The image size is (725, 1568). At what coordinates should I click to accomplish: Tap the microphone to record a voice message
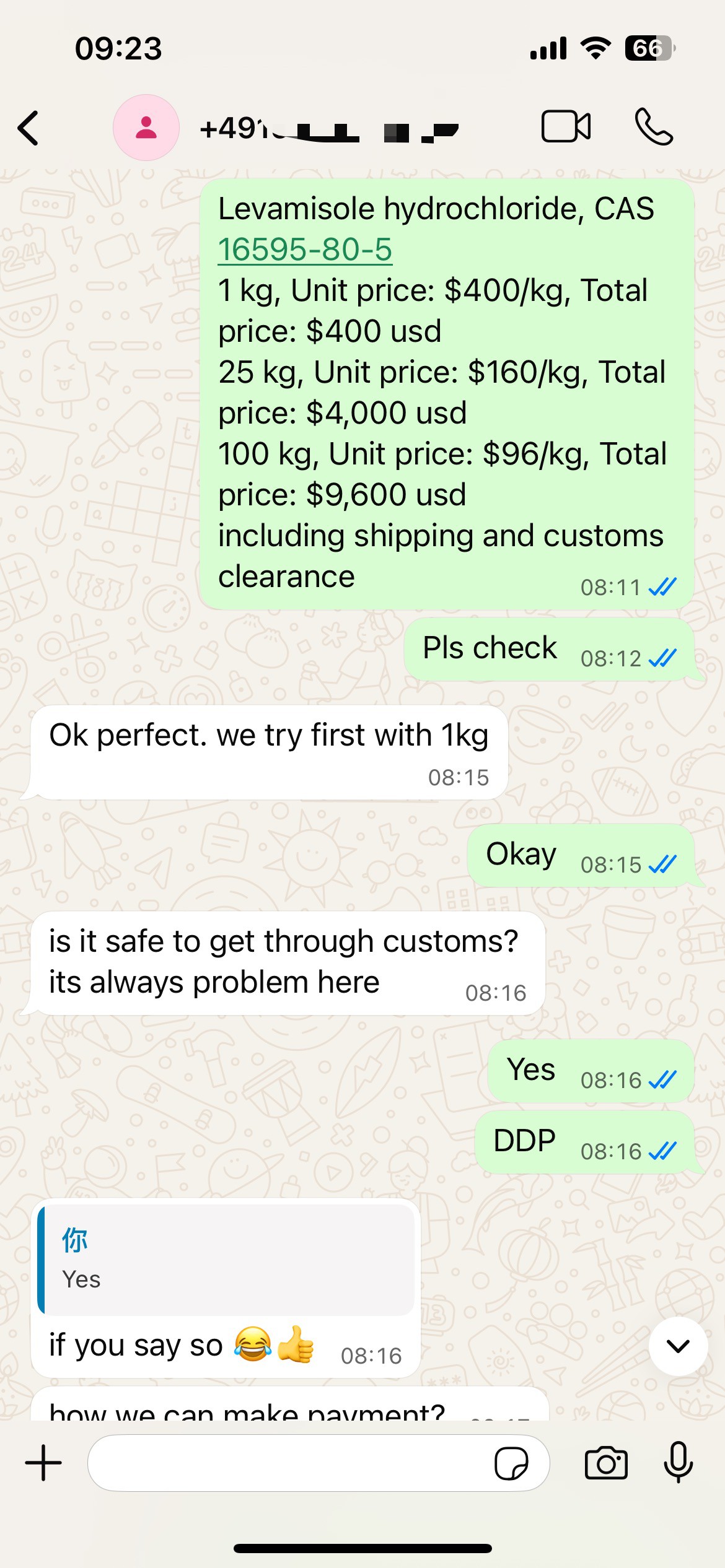click(x=678, y=1463)
